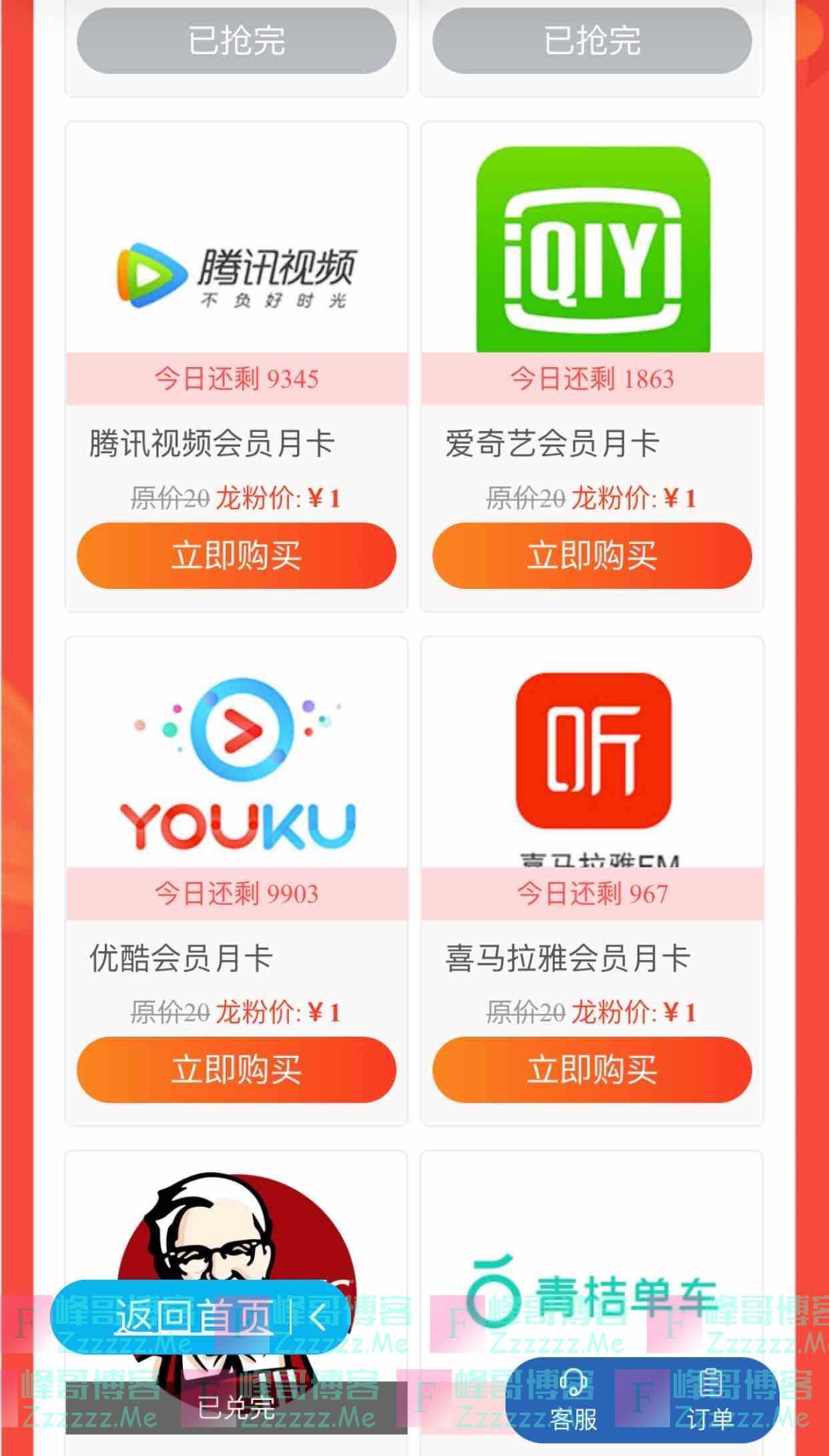Screen dimensions: 829x1456
Task: Tap 立即购买 for 优酷会员月卡
Action: (237, 1070)
